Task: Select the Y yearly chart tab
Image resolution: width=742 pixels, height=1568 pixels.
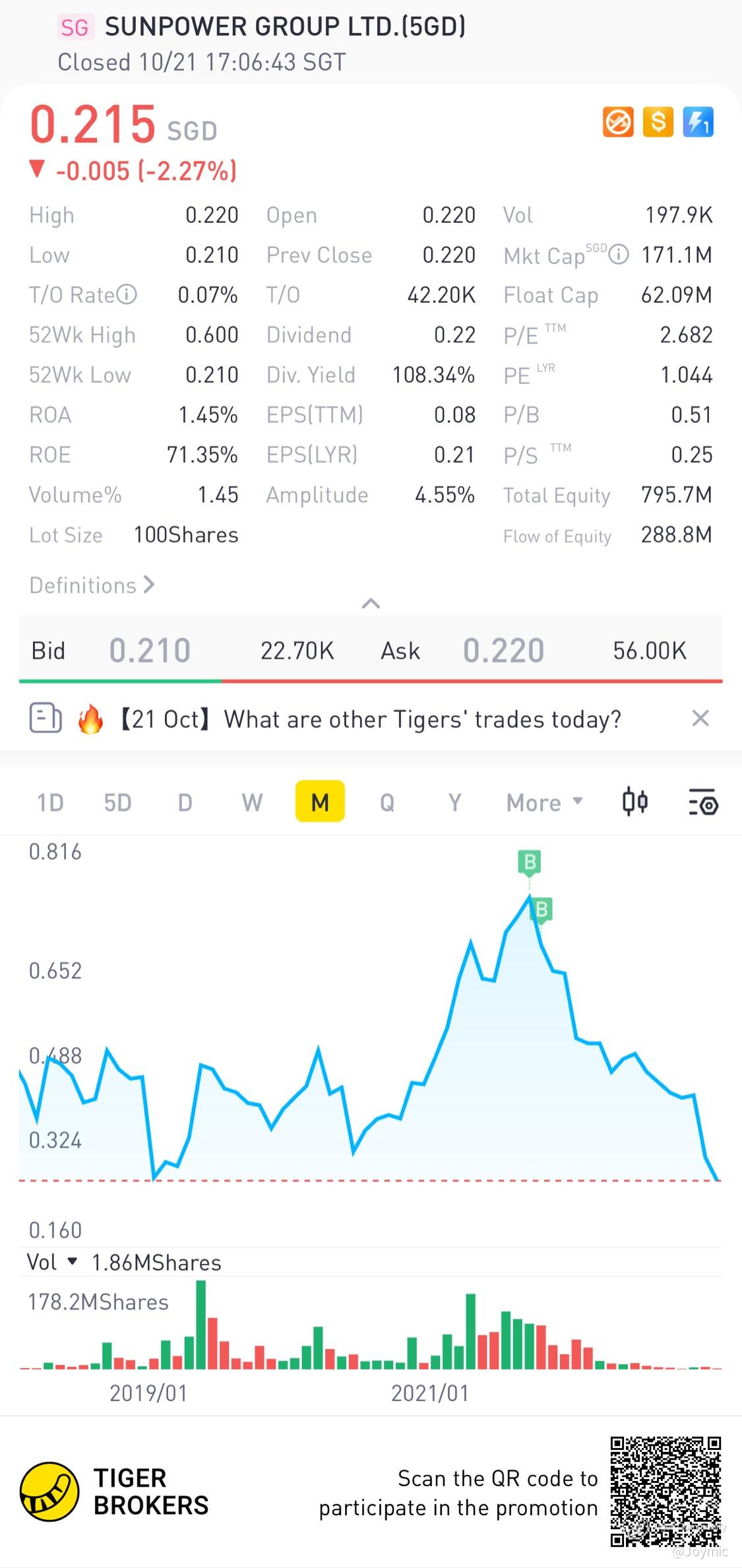Action: [x=454, y=802]
